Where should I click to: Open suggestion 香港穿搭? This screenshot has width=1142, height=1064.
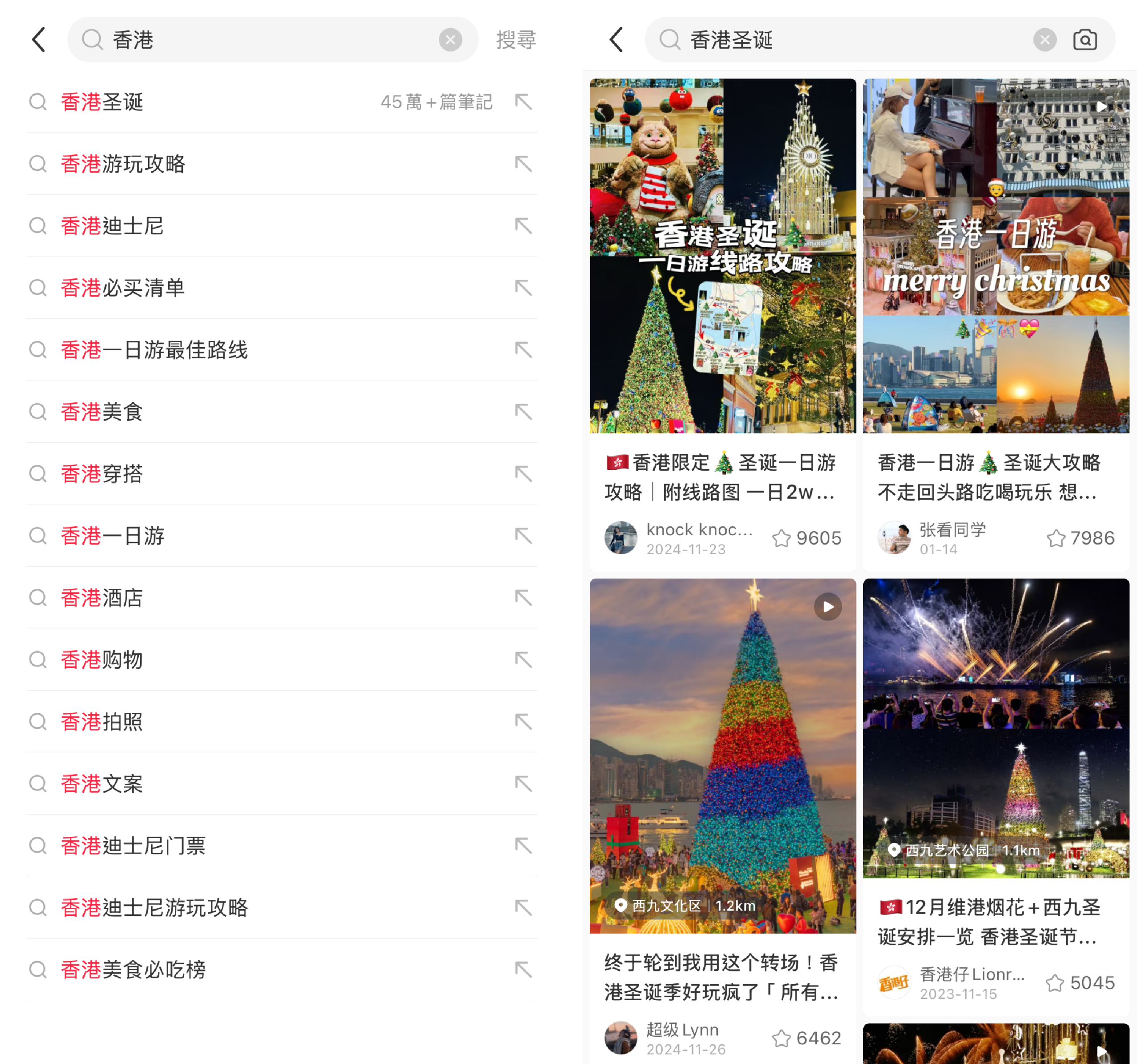click(x=102, y=474)
